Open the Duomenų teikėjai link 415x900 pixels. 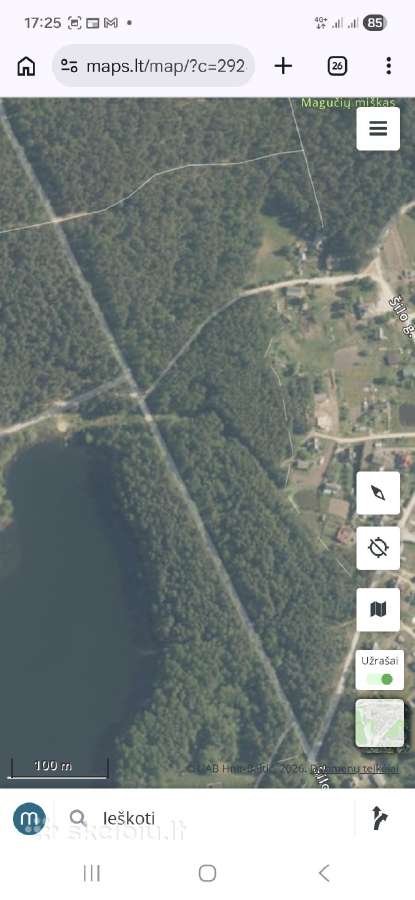(x=355, y=768)
